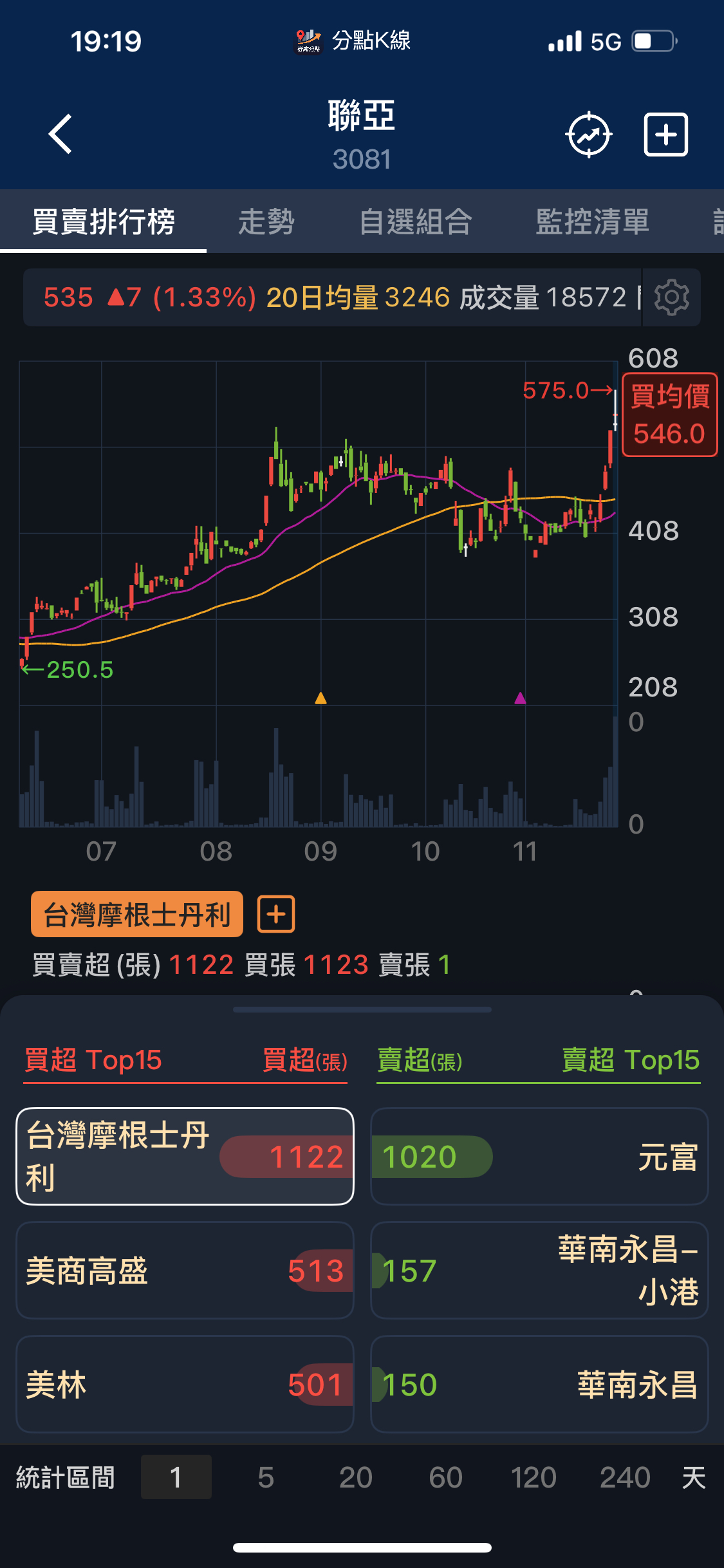This screenshot has height=1568, width=724.
Task: Choose the 120-day statistics interval
Action: tap(534, 1477)
